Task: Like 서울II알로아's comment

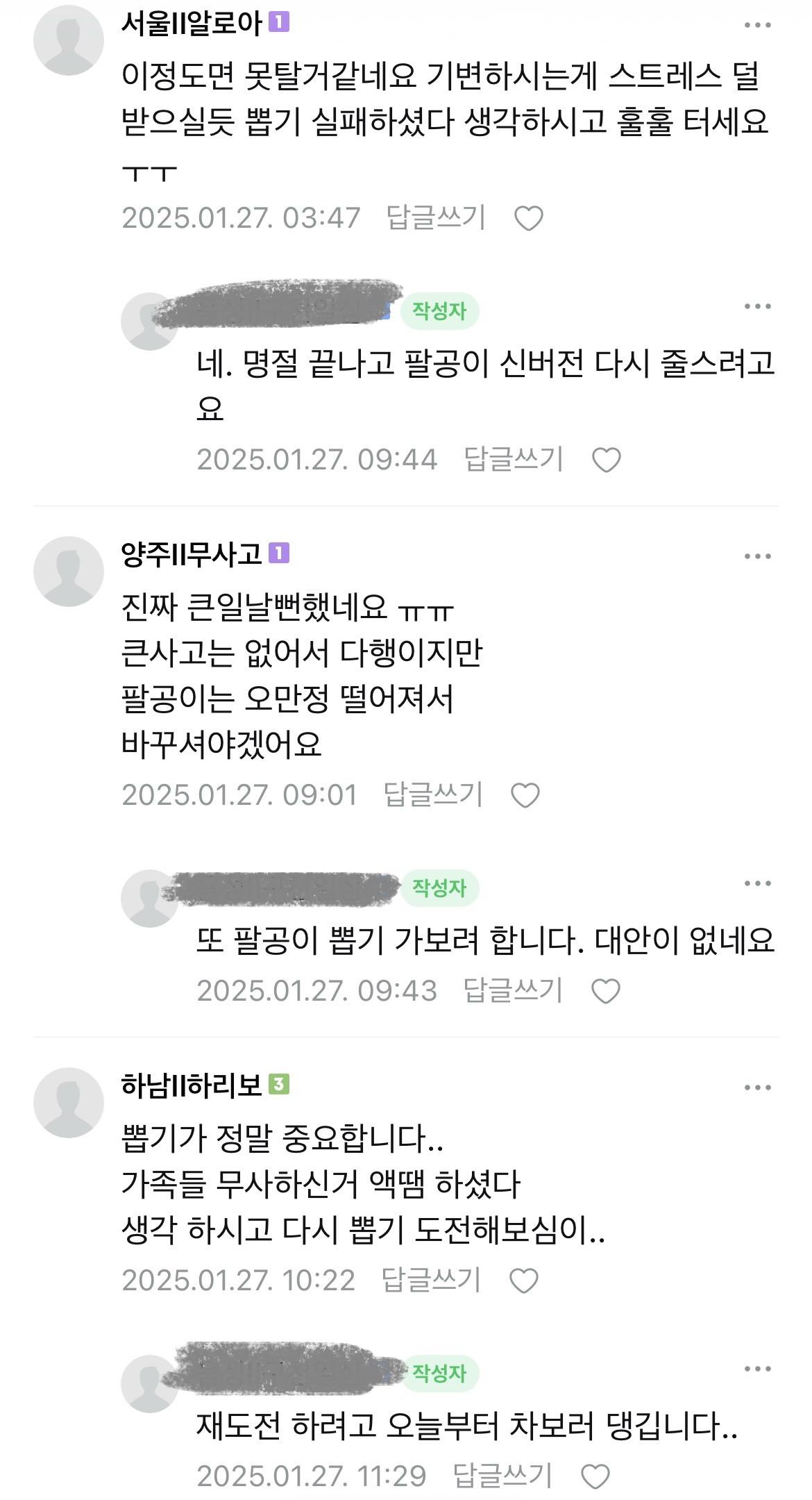Action: click(x=528, y=219)
